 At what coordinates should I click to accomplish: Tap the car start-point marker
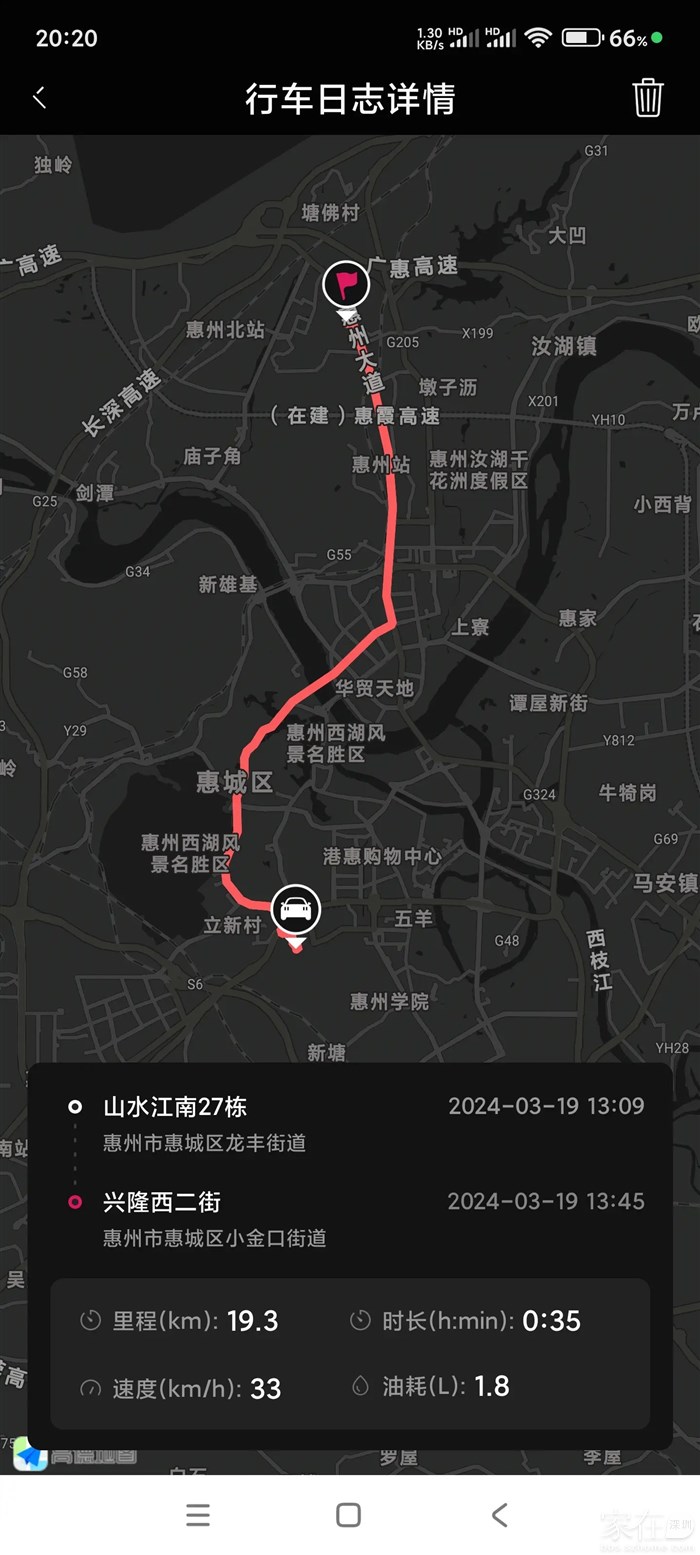(295, 909)
